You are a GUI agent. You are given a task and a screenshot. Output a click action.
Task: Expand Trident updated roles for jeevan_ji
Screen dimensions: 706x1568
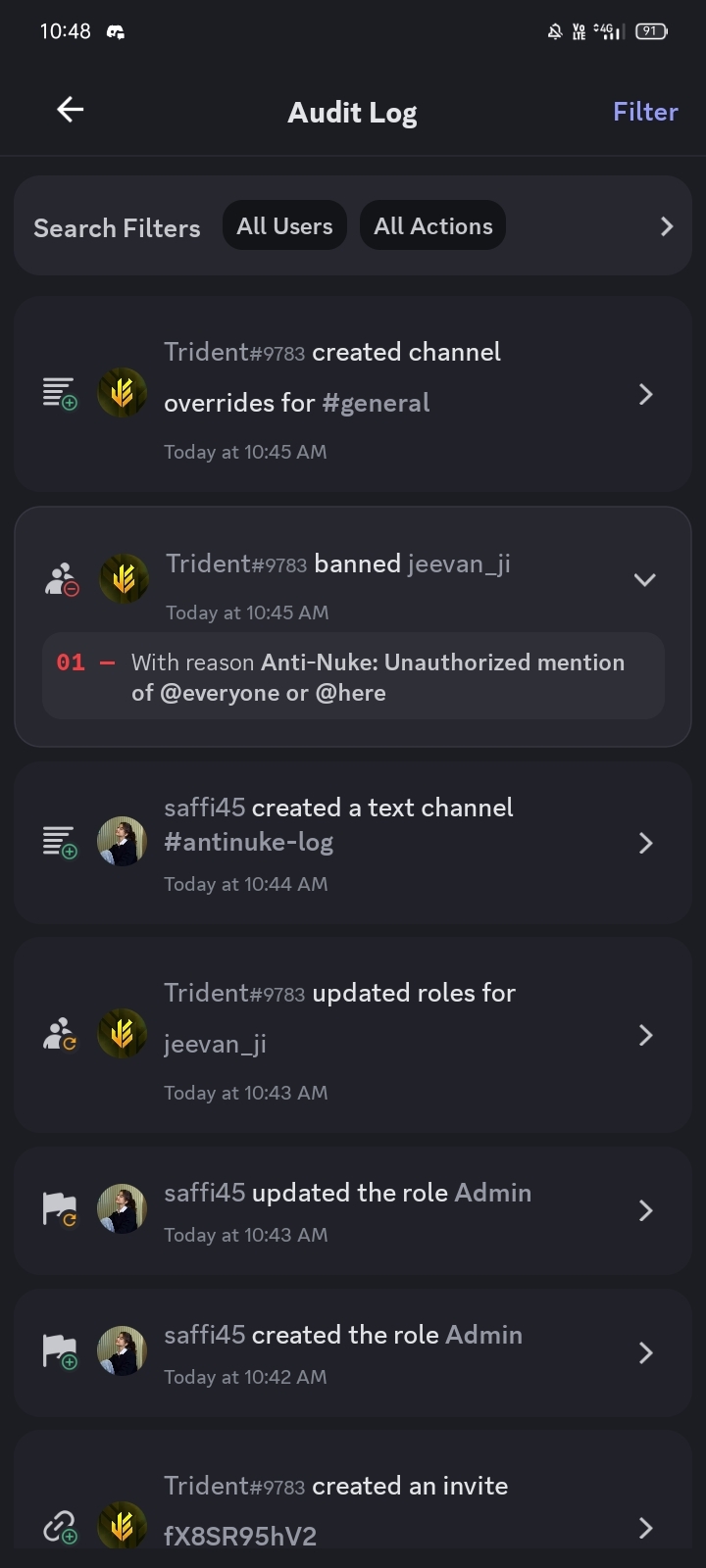coord(645,1036)
